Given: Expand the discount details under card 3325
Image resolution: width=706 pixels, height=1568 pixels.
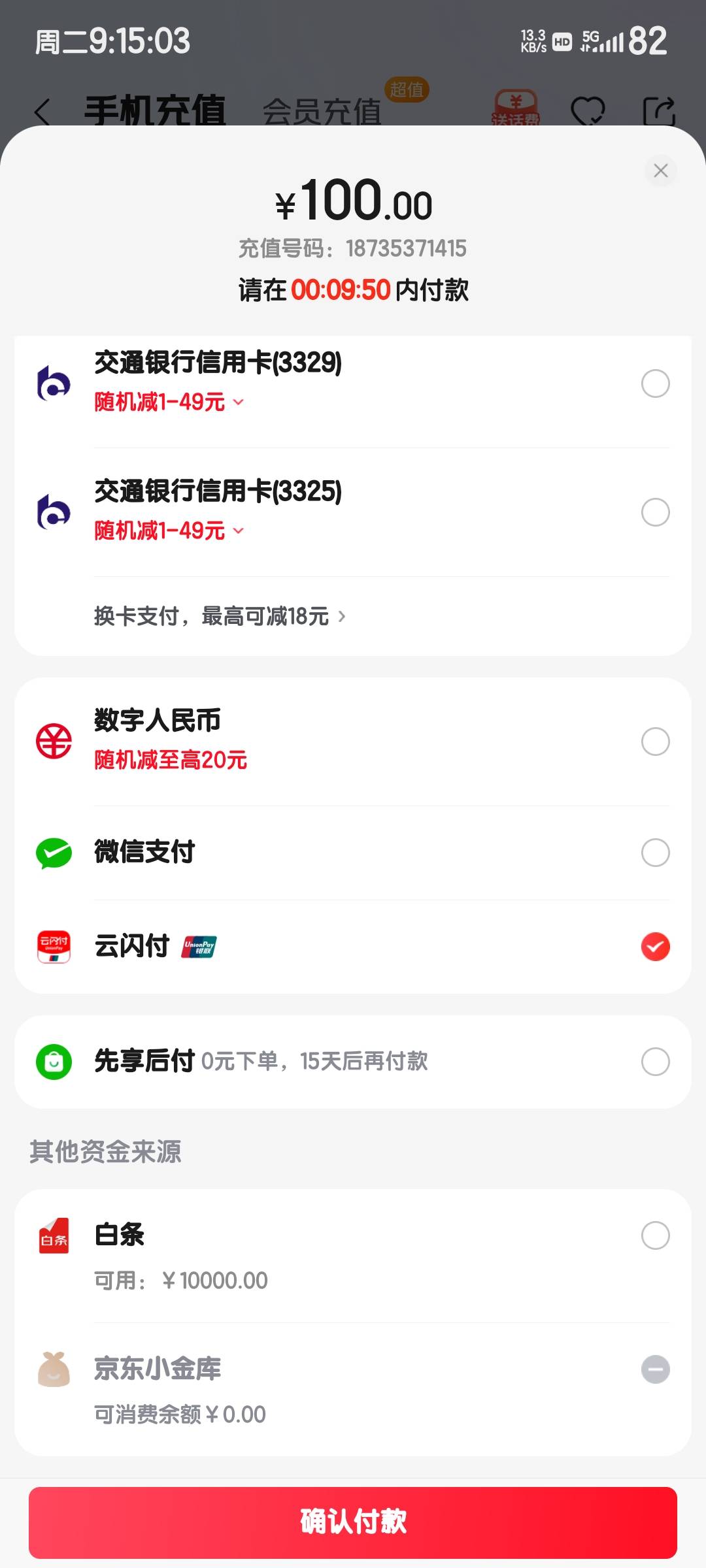Looking at the screenshot, I should pyautogui.click(x=169, y=531).
